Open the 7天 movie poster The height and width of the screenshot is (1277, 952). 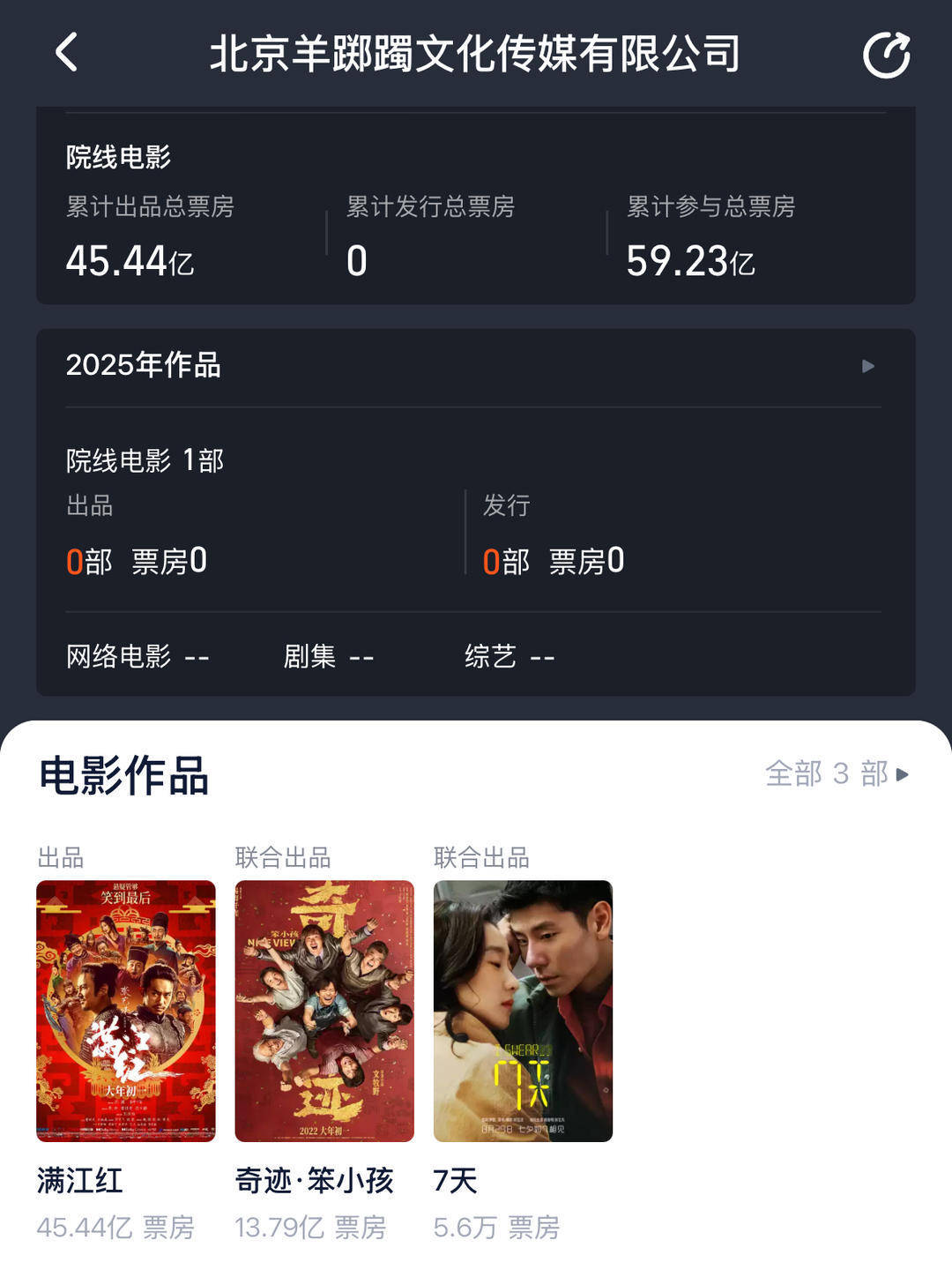coord(523,1010)
